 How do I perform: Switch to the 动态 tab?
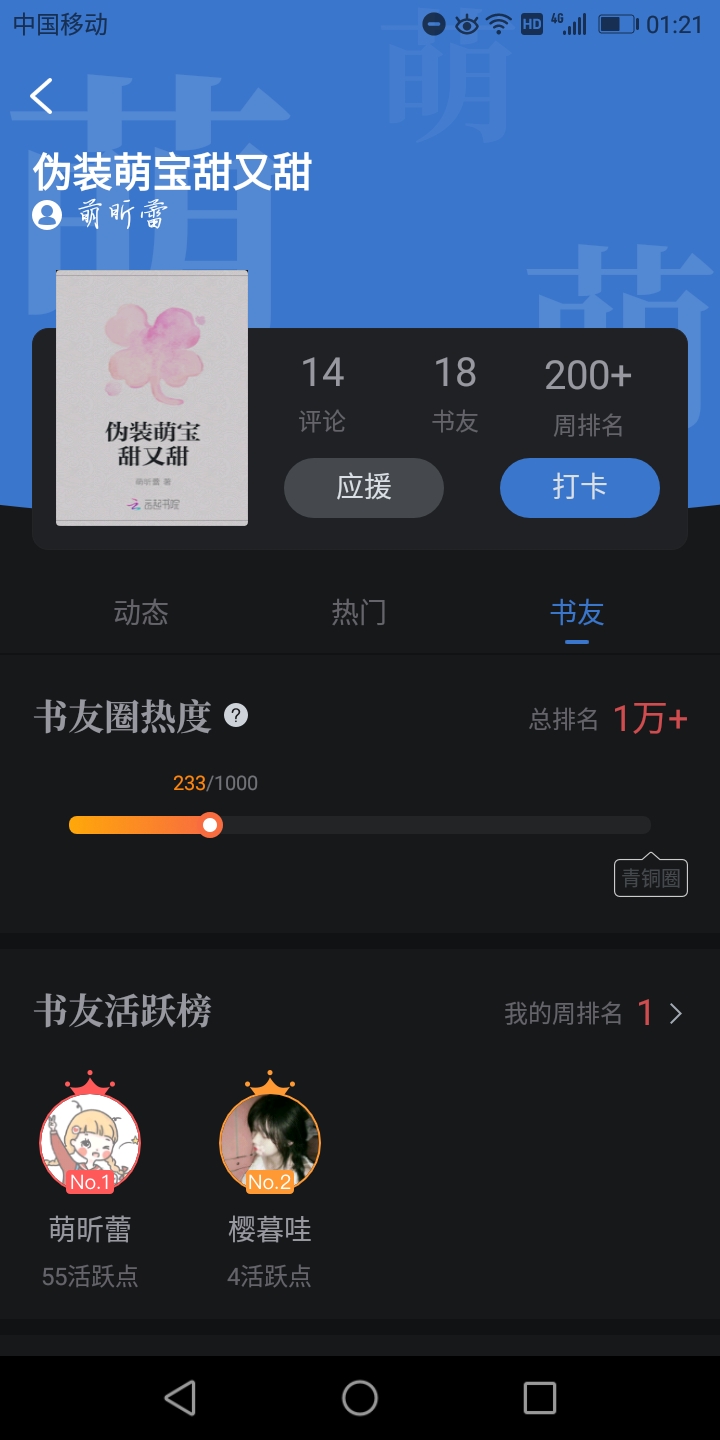[x=141, y=612]
